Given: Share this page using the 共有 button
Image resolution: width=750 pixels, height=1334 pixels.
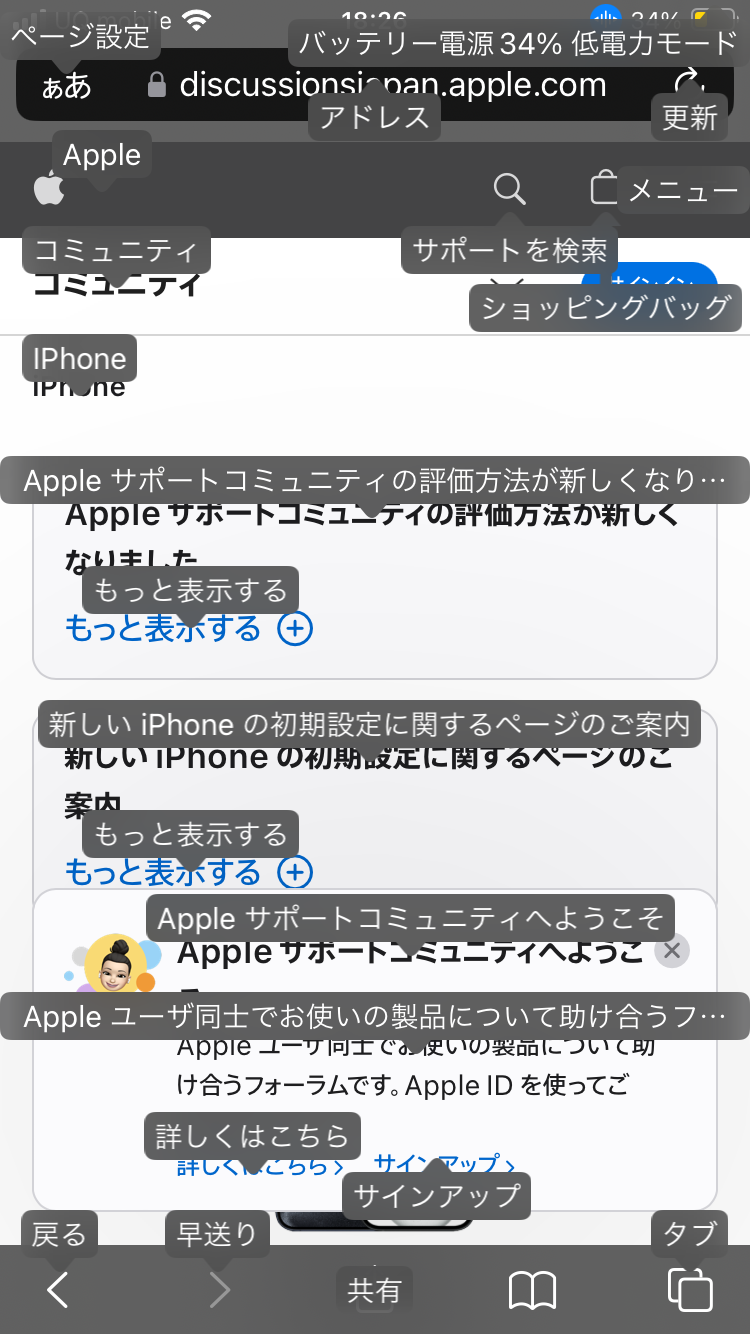Looking at the screenshot, I should click(x=374, y=1290).
